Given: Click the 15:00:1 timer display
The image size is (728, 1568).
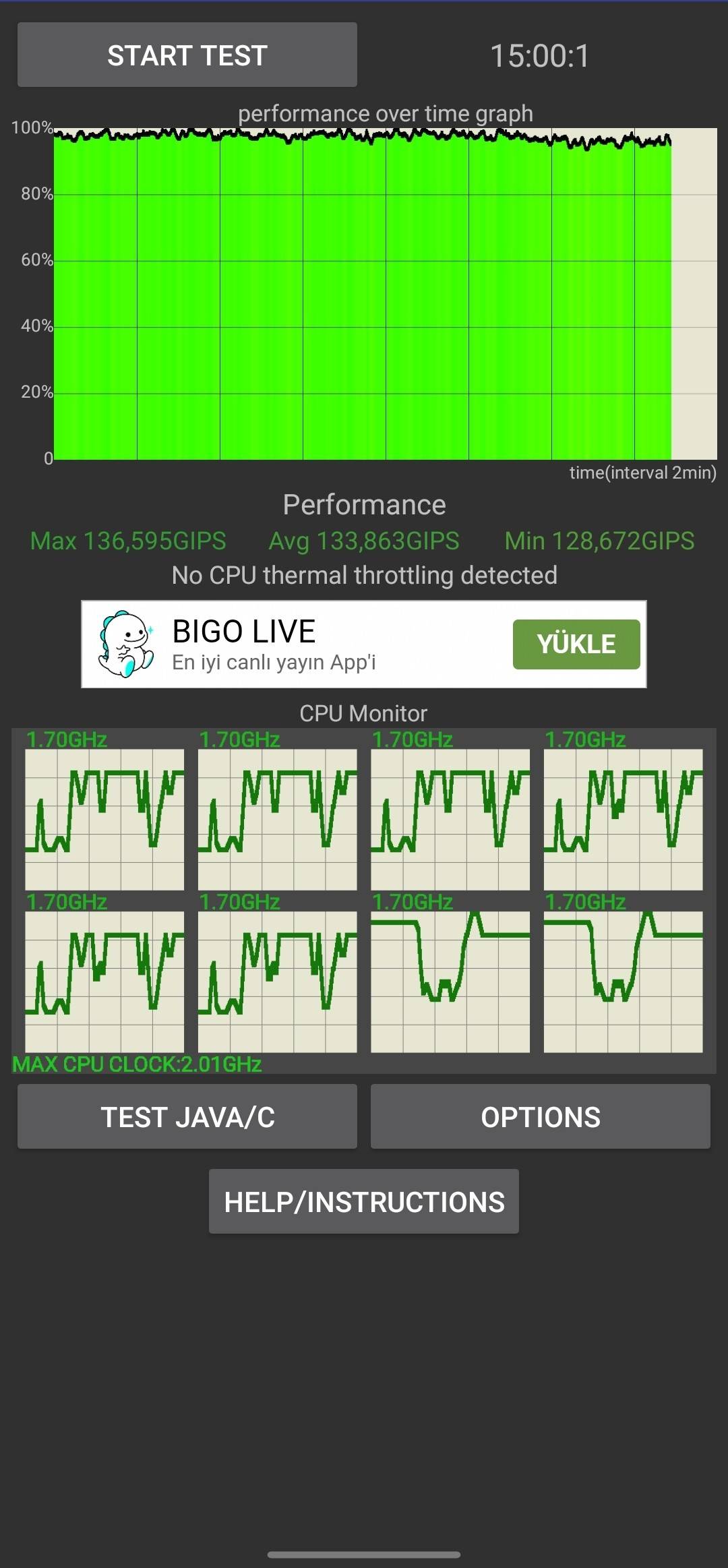Looking at the screenshot, I should click(539, 56).
